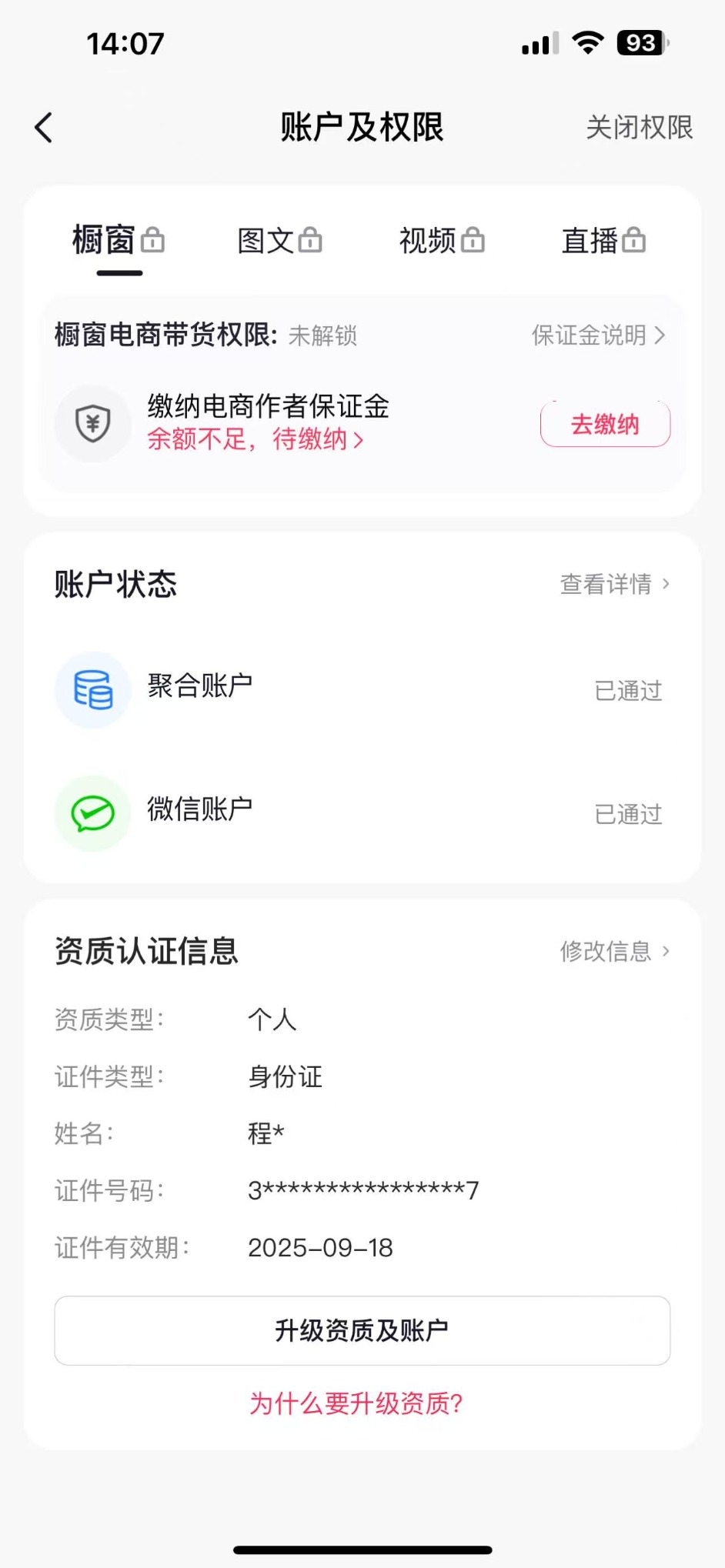The image size is (725, 1568).
Task: Go back using the top-left arrow
Action: 44,128
